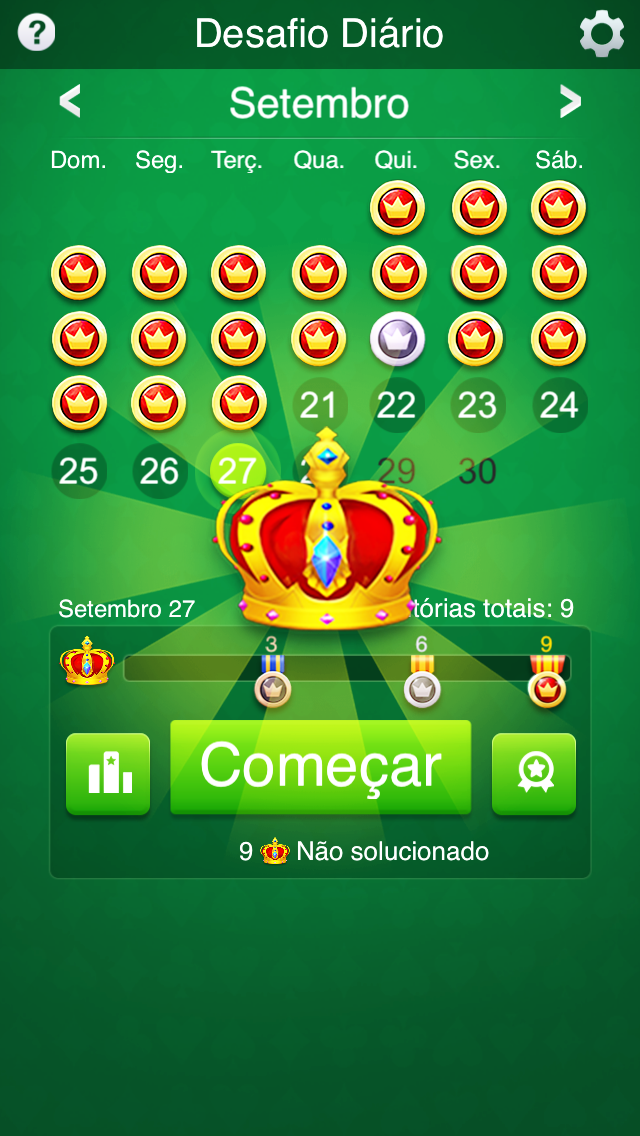Open the awards ribbon button
The image size is (640, 1136).
click(x=534, y=774)
